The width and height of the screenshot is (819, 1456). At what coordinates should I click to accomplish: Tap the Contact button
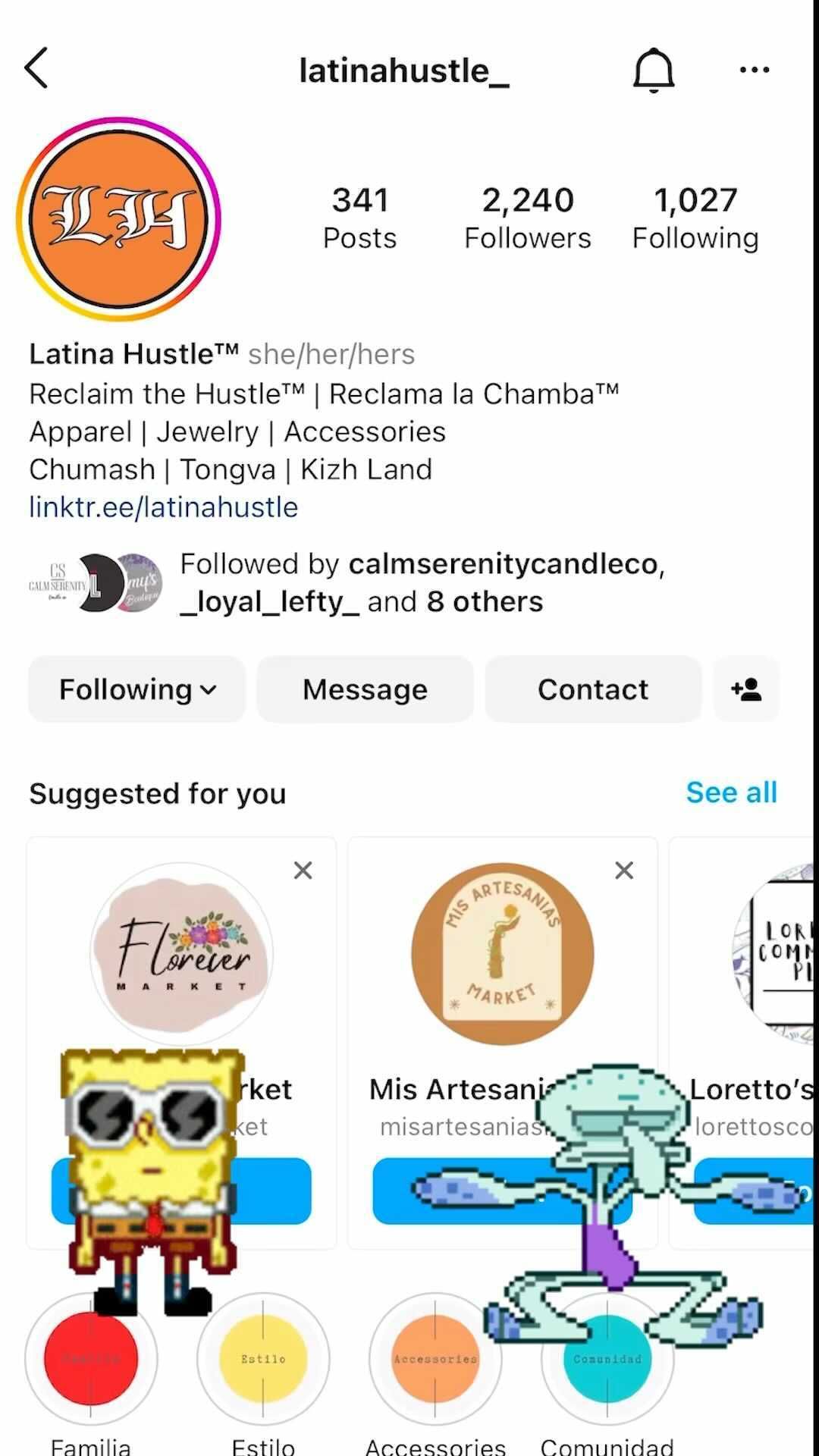(593, 689)
